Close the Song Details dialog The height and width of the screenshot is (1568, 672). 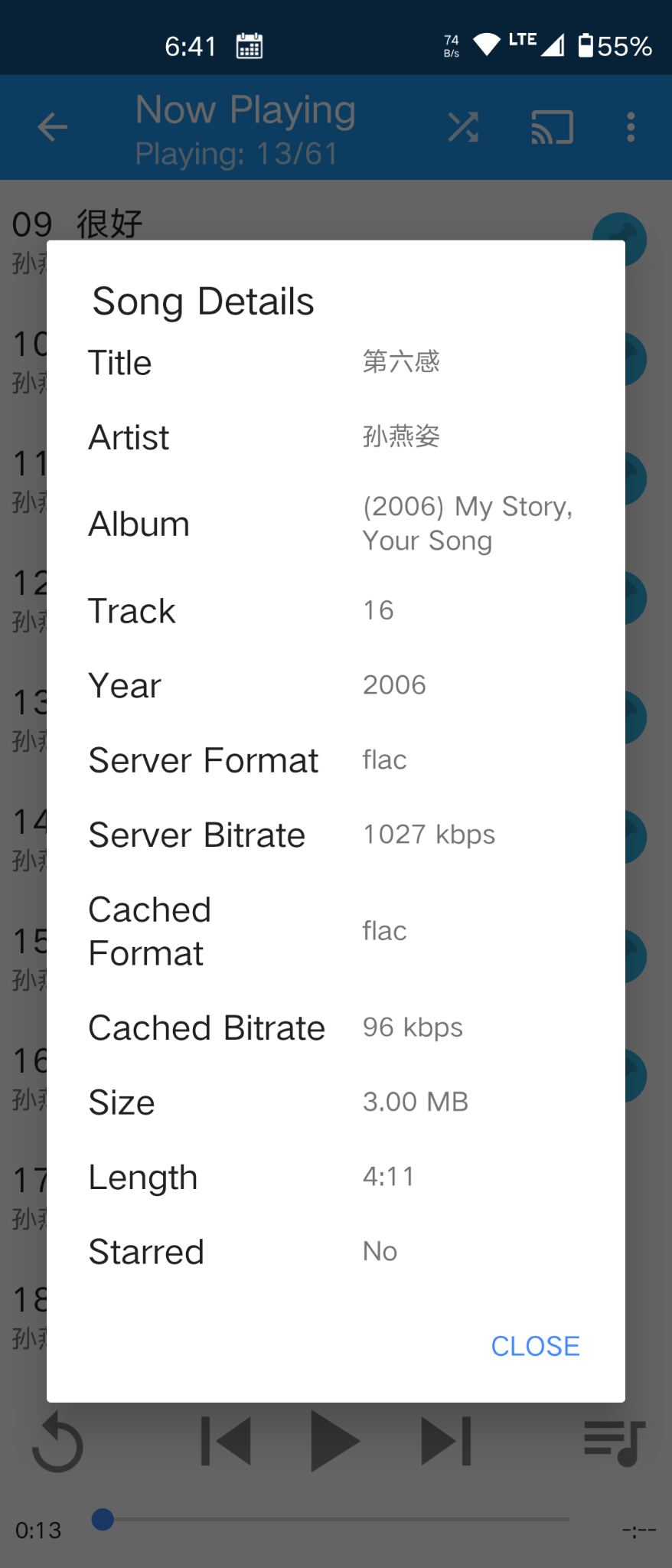click(535, 1346)
